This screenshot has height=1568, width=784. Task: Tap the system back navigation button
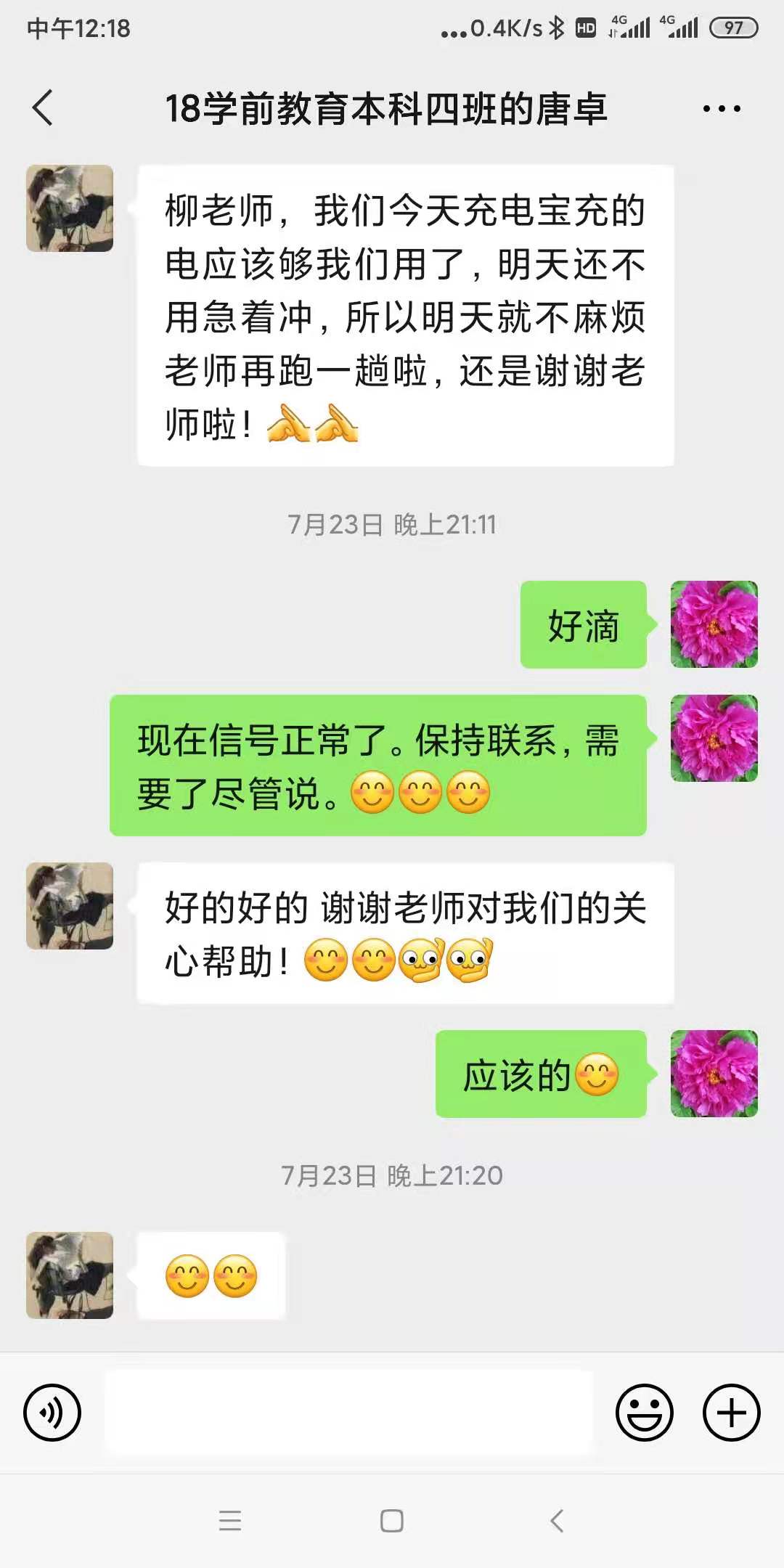[x=557, y=1521]
